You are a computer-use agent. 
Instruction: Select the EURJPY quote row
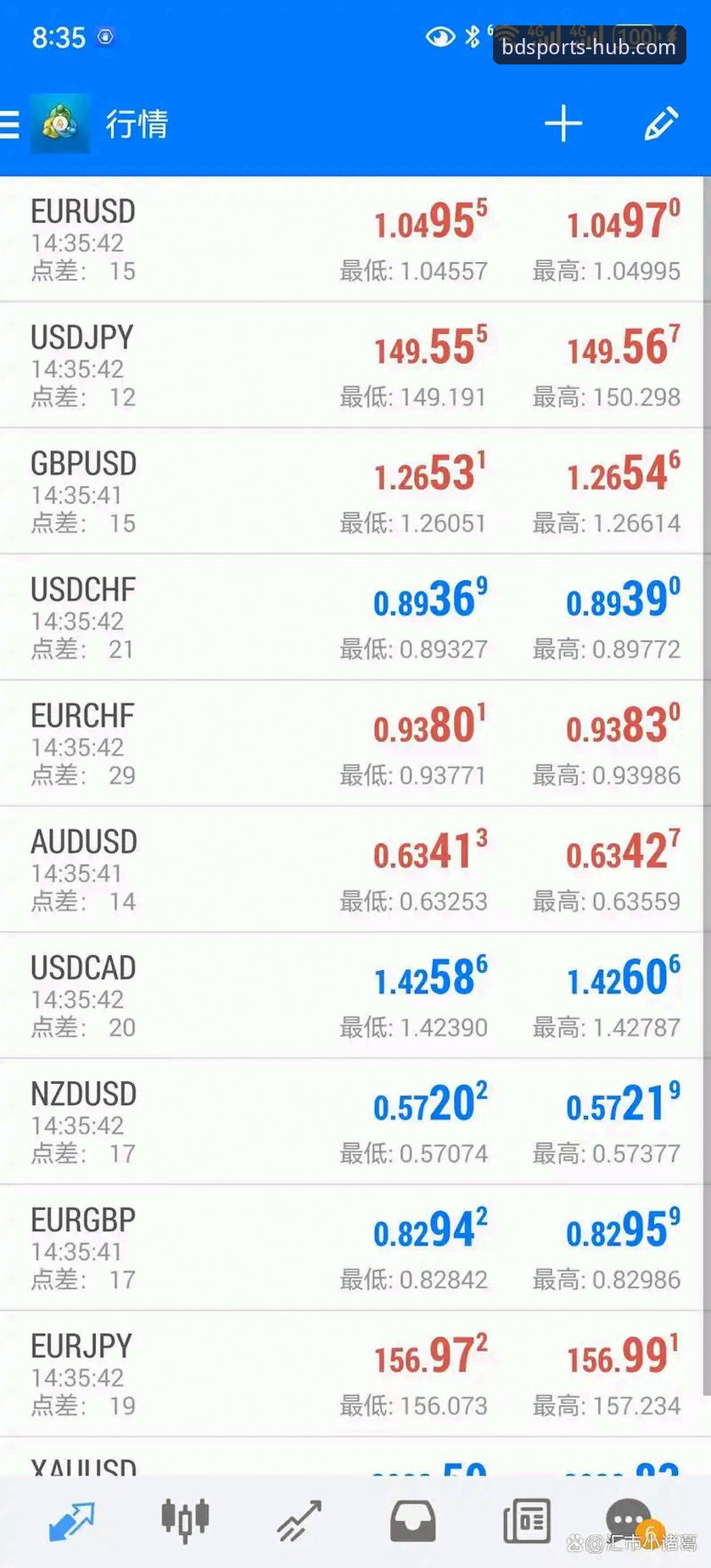coord(352,1374)
